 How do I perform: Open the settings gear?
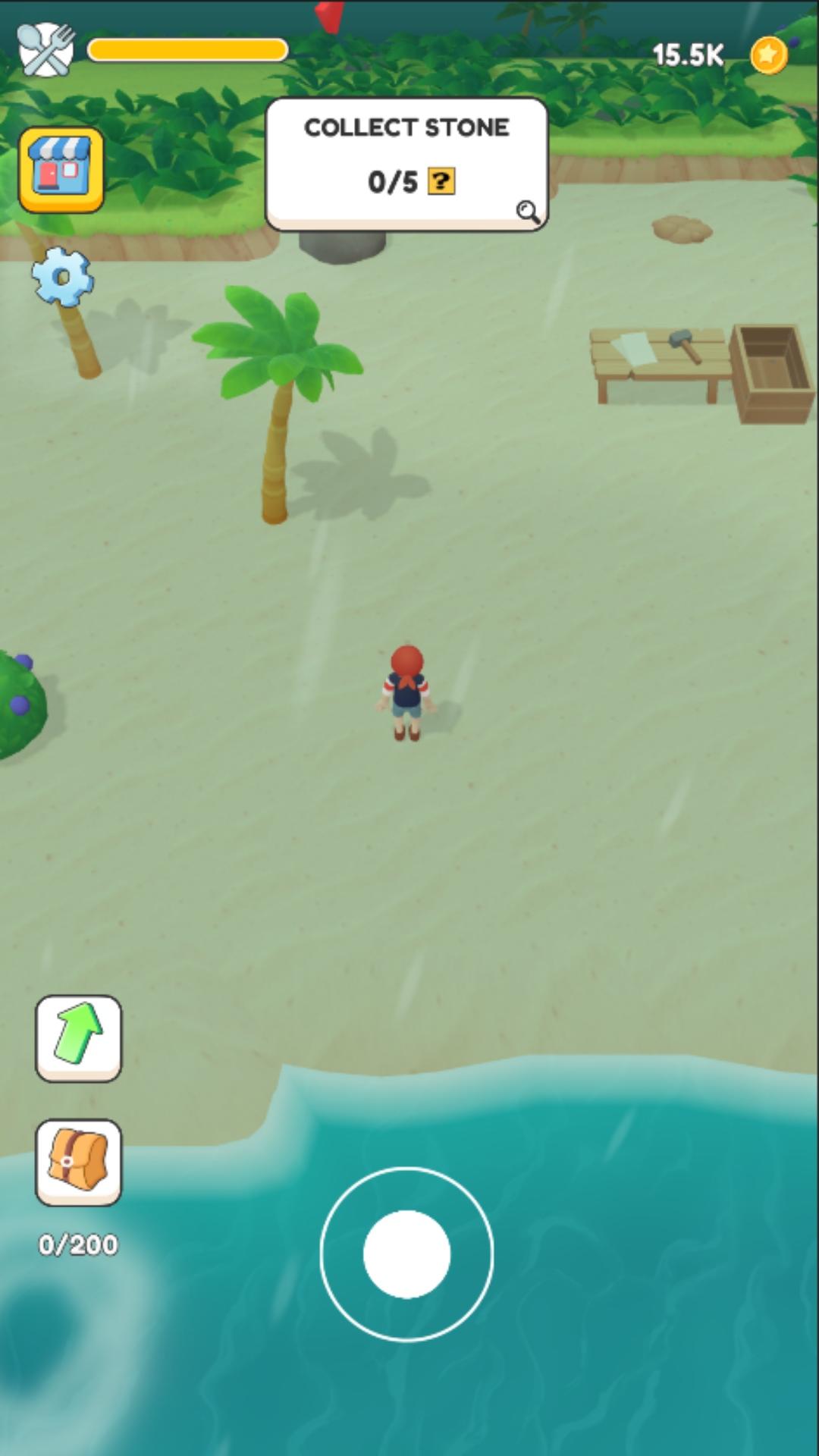coord(62,277)
